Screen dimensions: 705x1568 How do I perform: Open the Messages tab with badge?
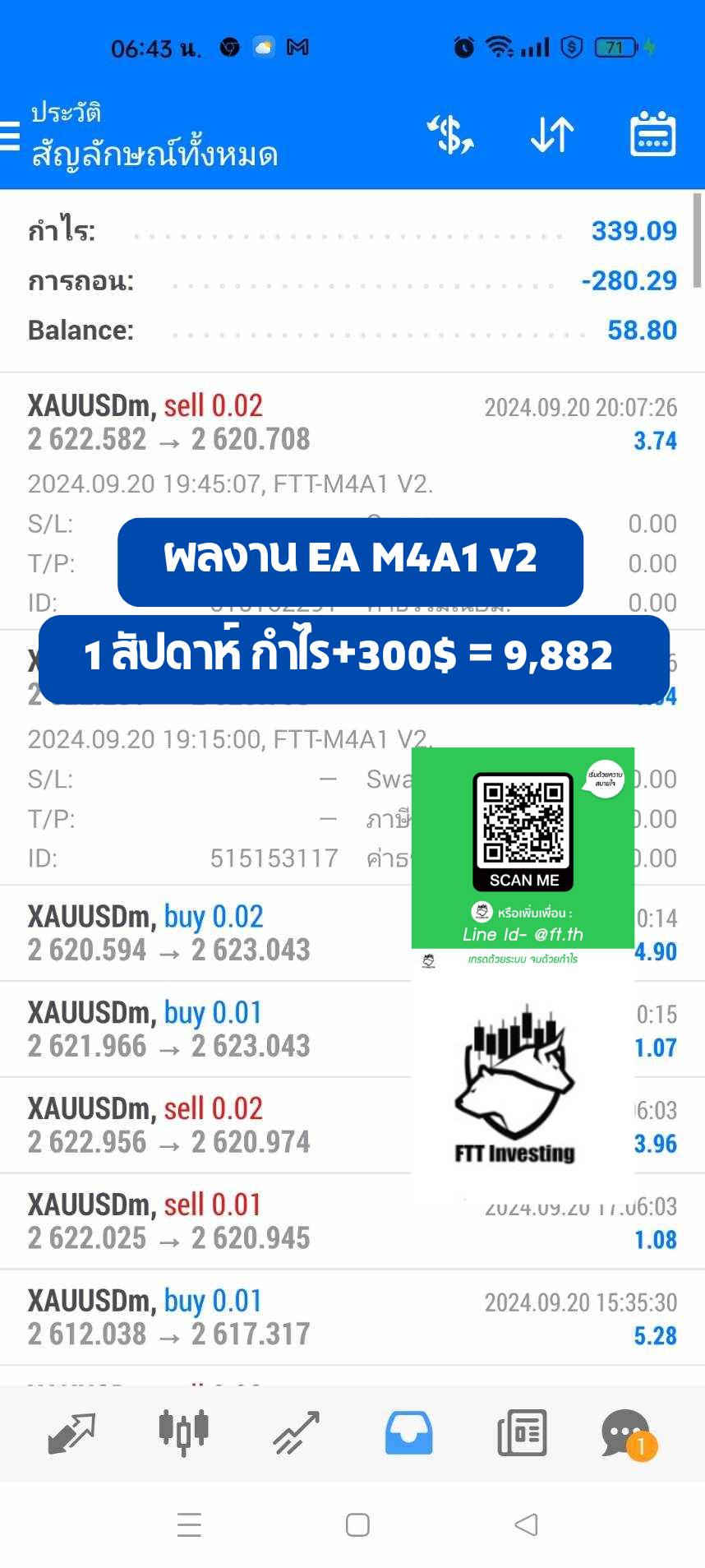[x=629, y=1435]
